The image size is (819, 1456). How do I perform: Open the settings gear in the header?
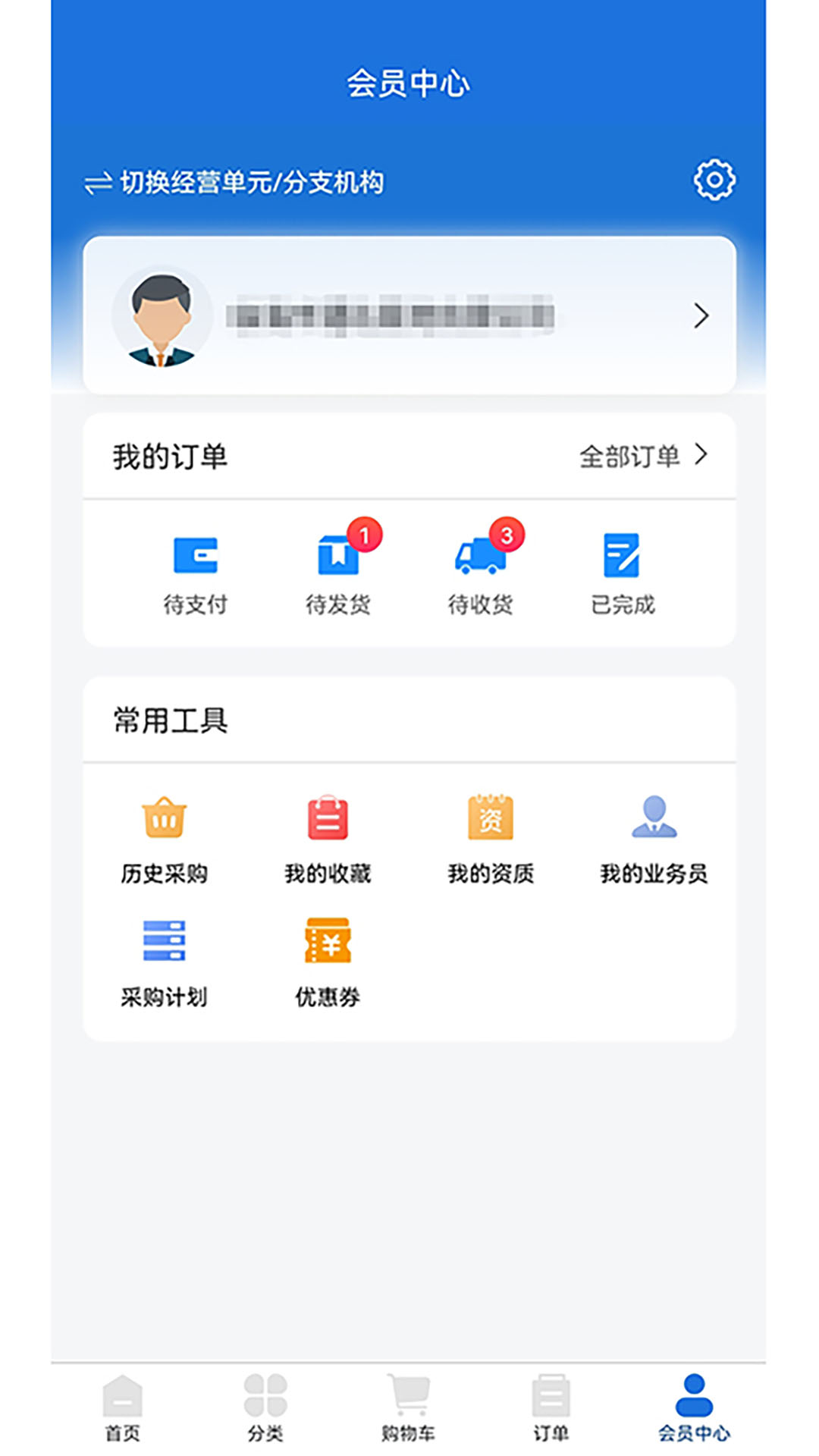713,180
